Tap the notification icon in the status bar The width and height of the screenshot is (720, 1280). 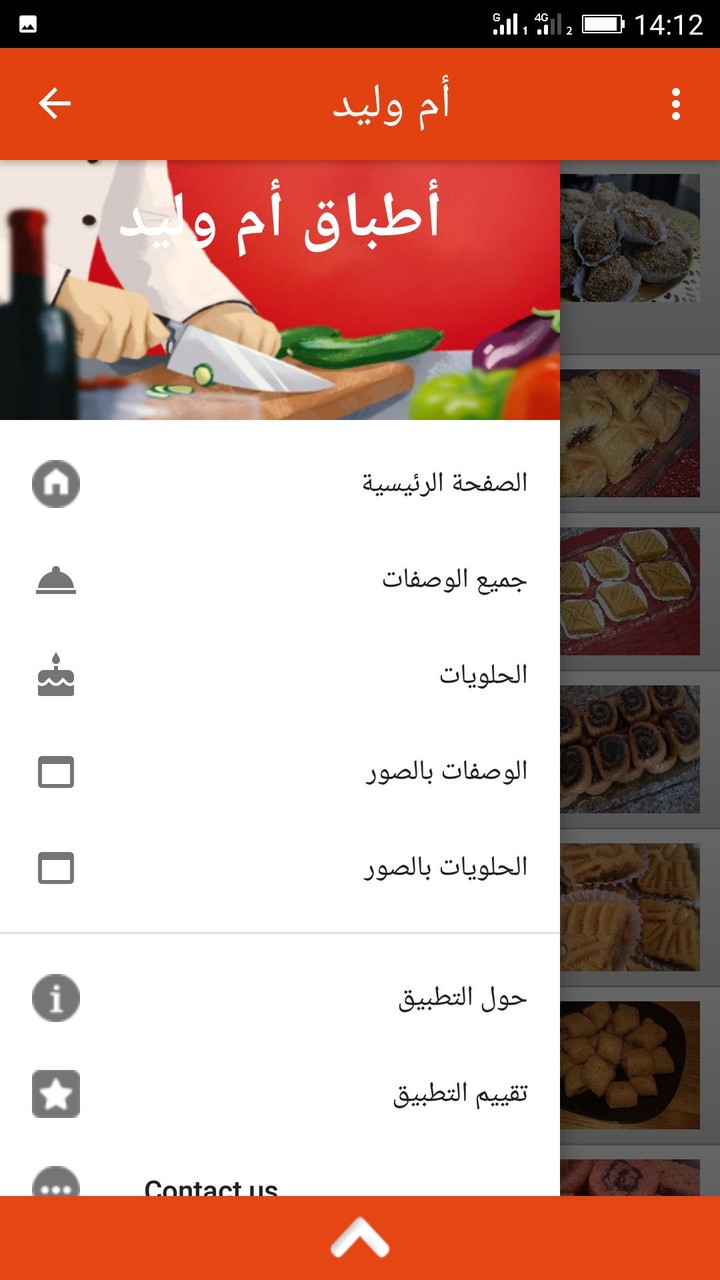(27, 21)
